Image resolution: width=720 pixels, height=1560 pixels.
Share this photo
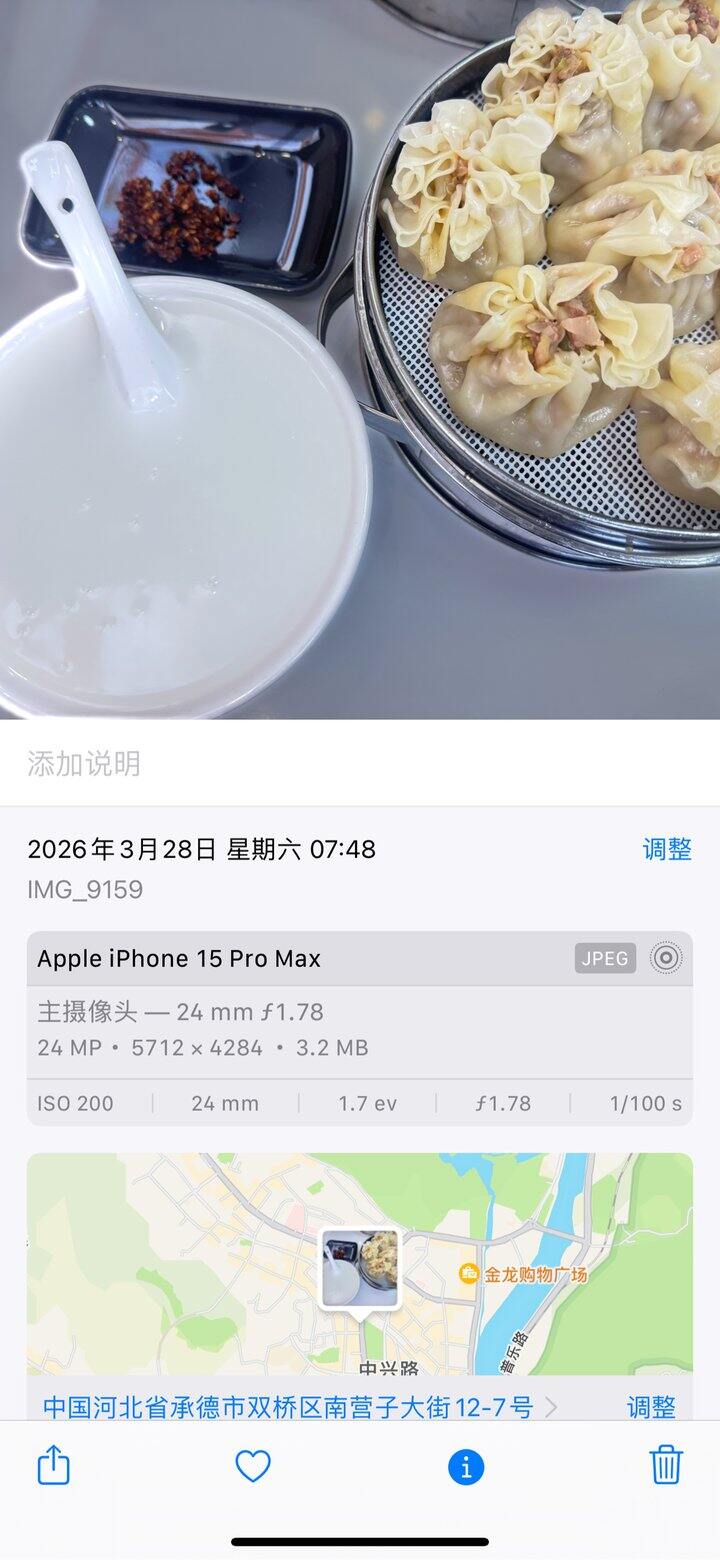pos(54,1467)
